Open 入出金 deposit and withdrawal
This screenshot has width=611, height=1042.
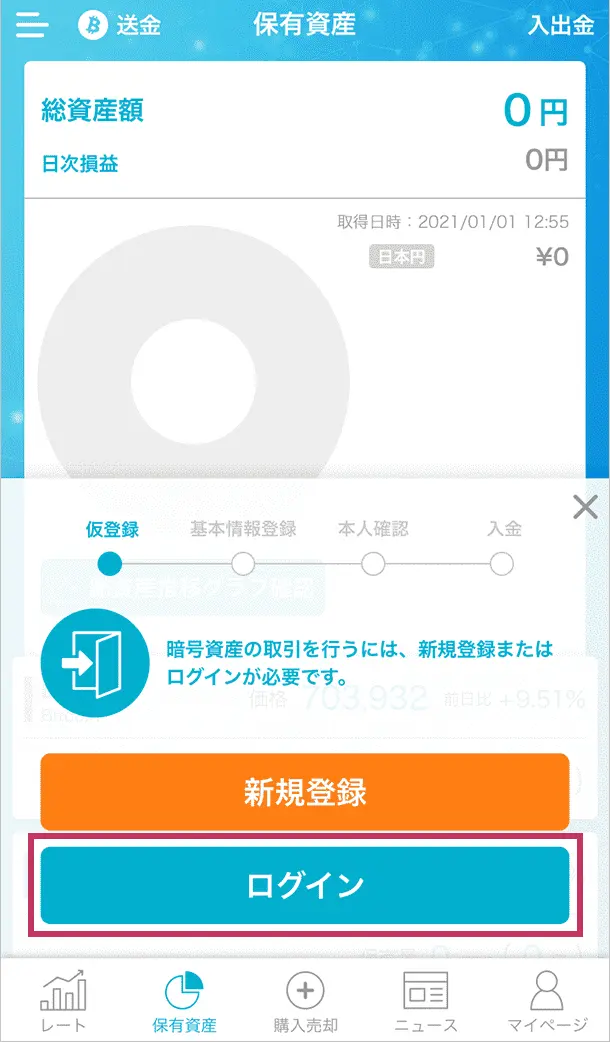pos(561,25)
